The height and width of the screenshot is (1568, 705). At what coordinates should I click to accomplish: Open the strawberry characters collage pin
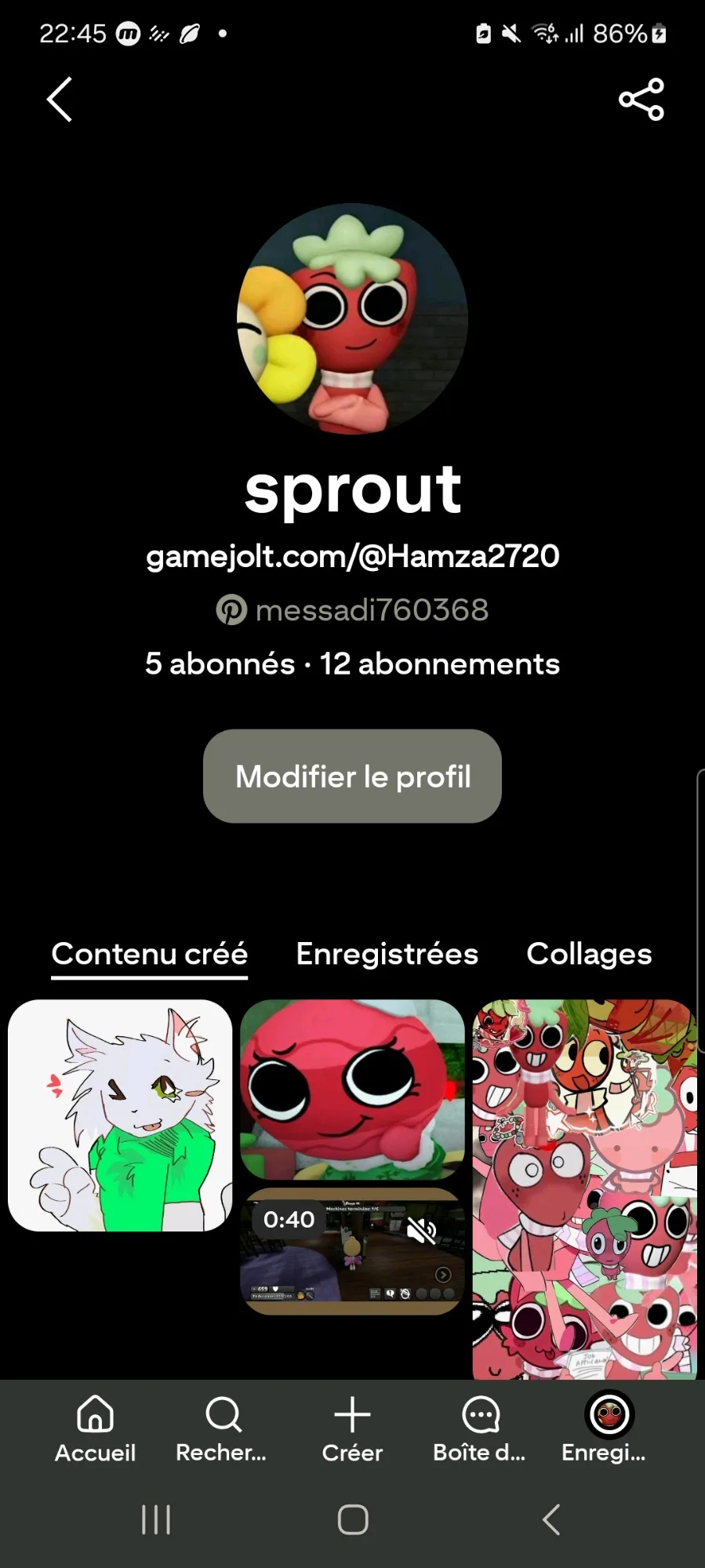(x=584, y=1188)
